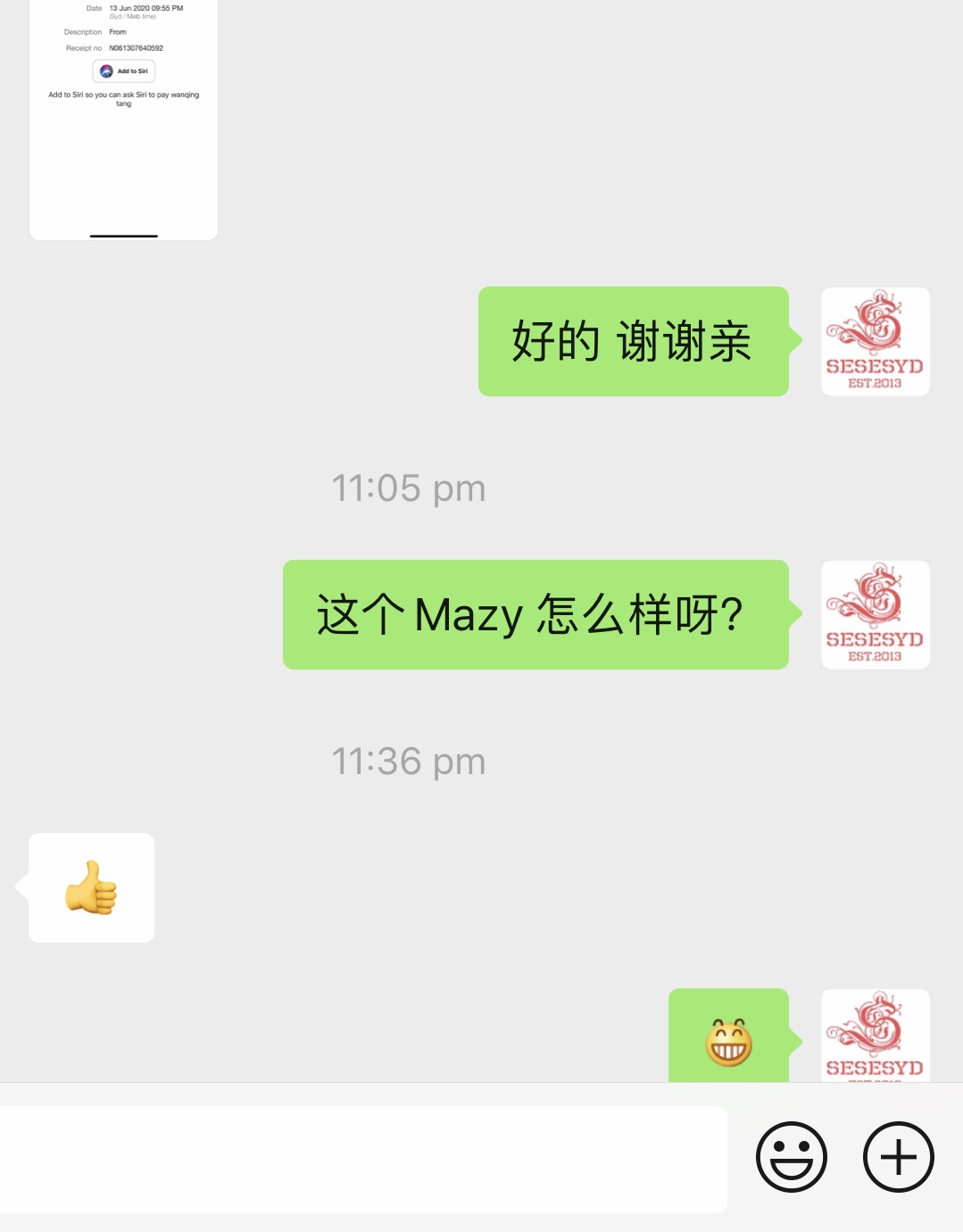Screen dimensions: 963x1232
Task: Open SESESYD avatar beside '好的 谢谢亲'
Action: [x=875, y=342]
